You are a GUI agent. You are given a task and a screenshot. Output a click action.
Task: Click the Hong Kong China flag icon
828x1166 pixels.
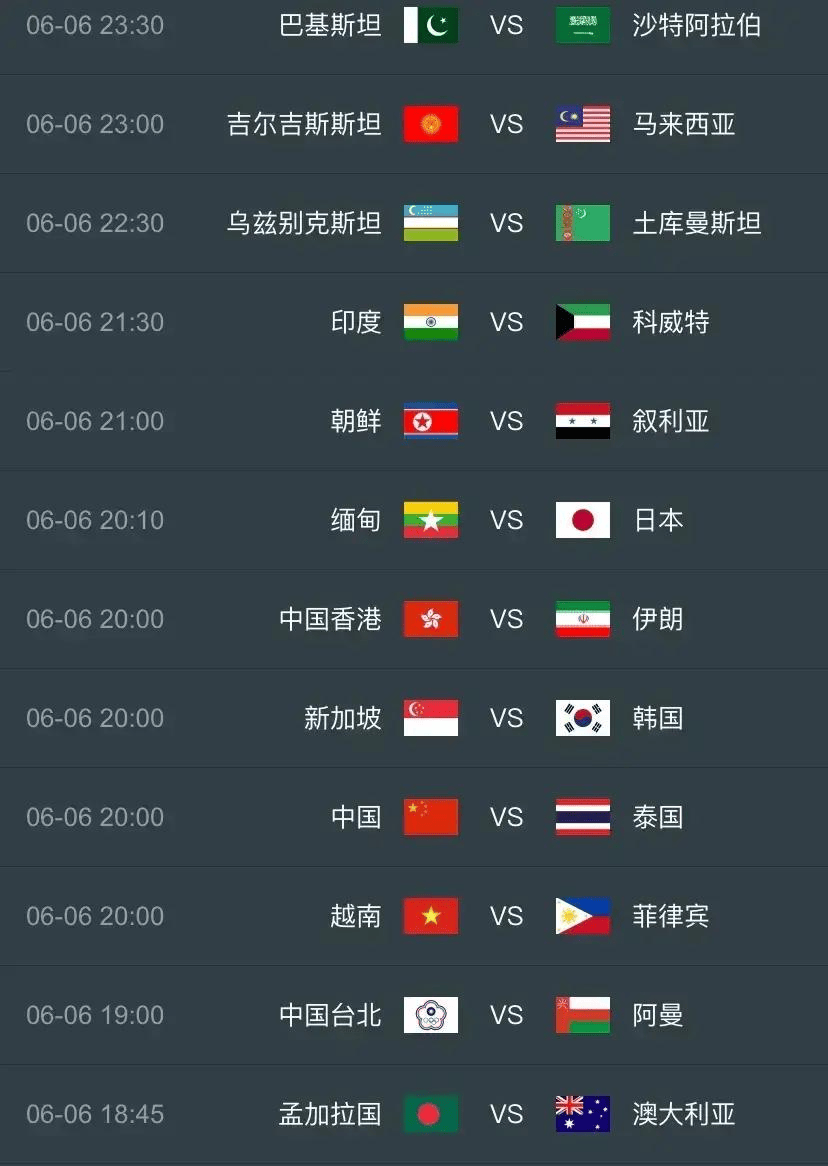[430, 619]
